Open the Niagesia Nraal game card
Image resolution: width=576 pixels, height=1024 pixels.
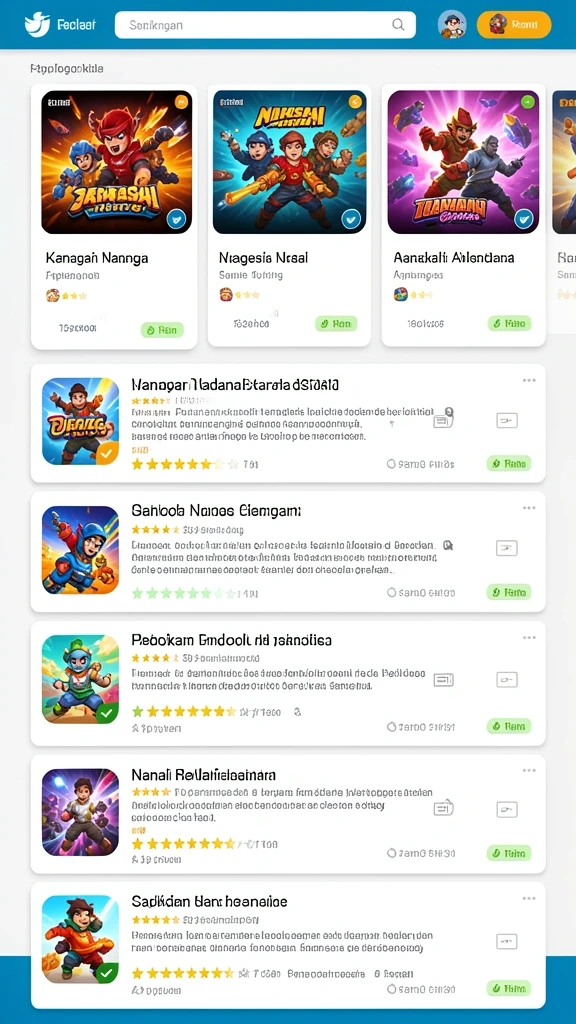coord(289,215)
